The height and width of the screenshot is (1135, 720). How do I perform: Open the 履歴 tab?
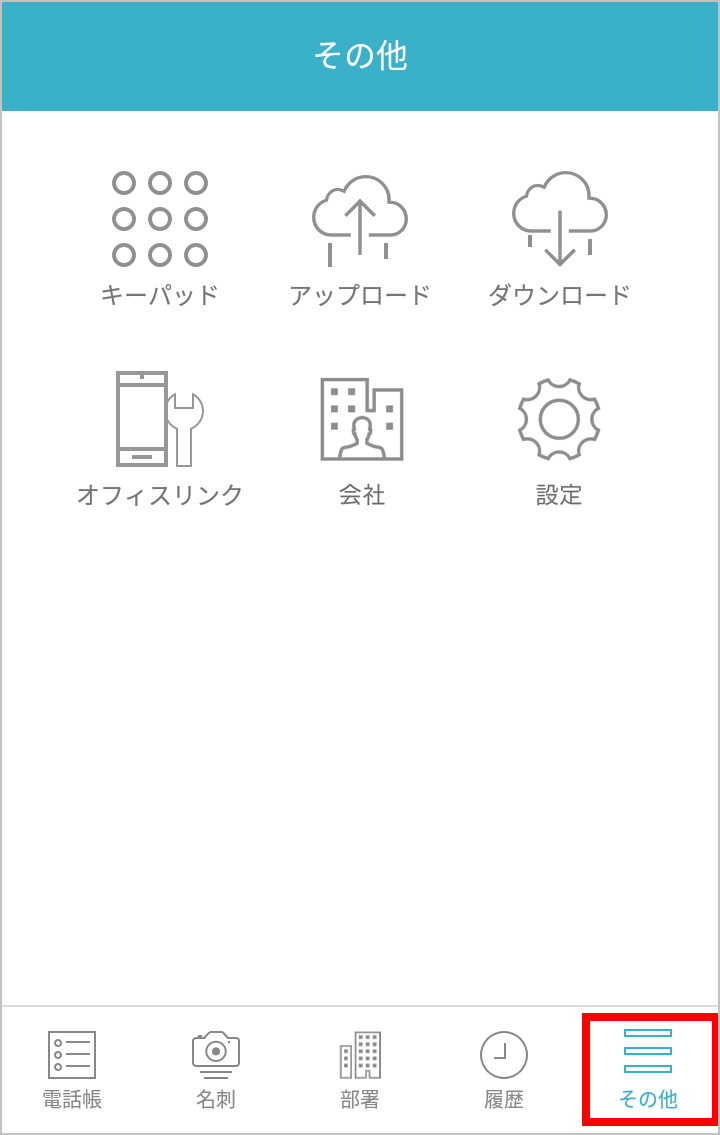[x=504, y=1070]
